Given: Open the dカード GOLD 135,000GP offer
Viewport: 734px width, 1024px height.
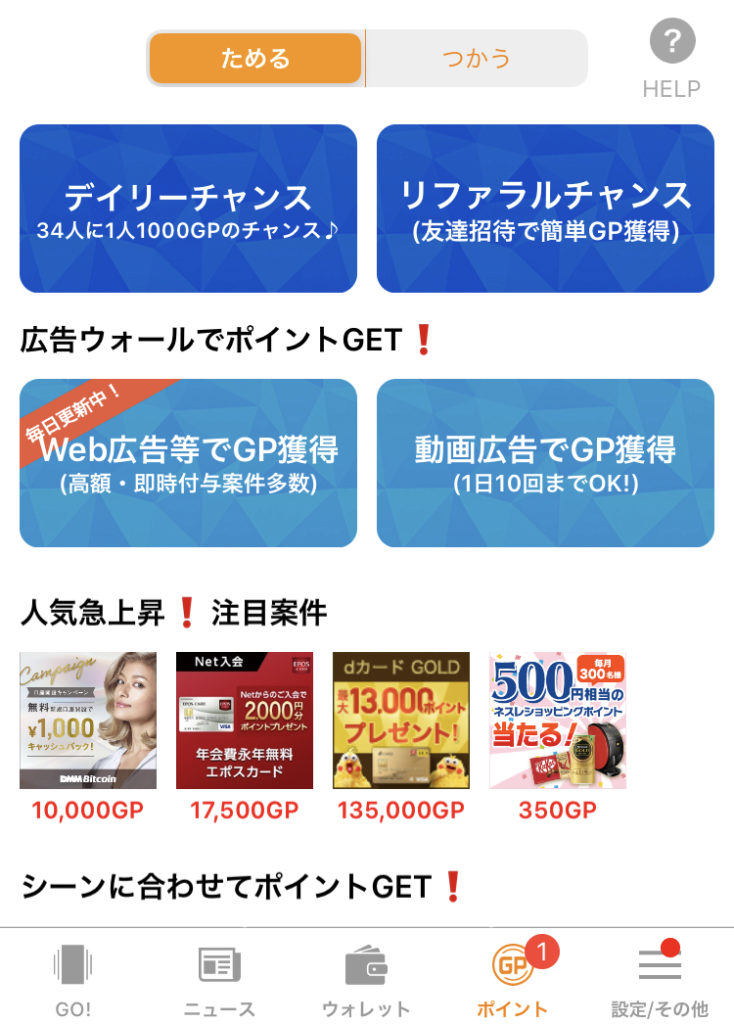Looking at the screenshot, I should pyautogui.click(x=401, y=720).
